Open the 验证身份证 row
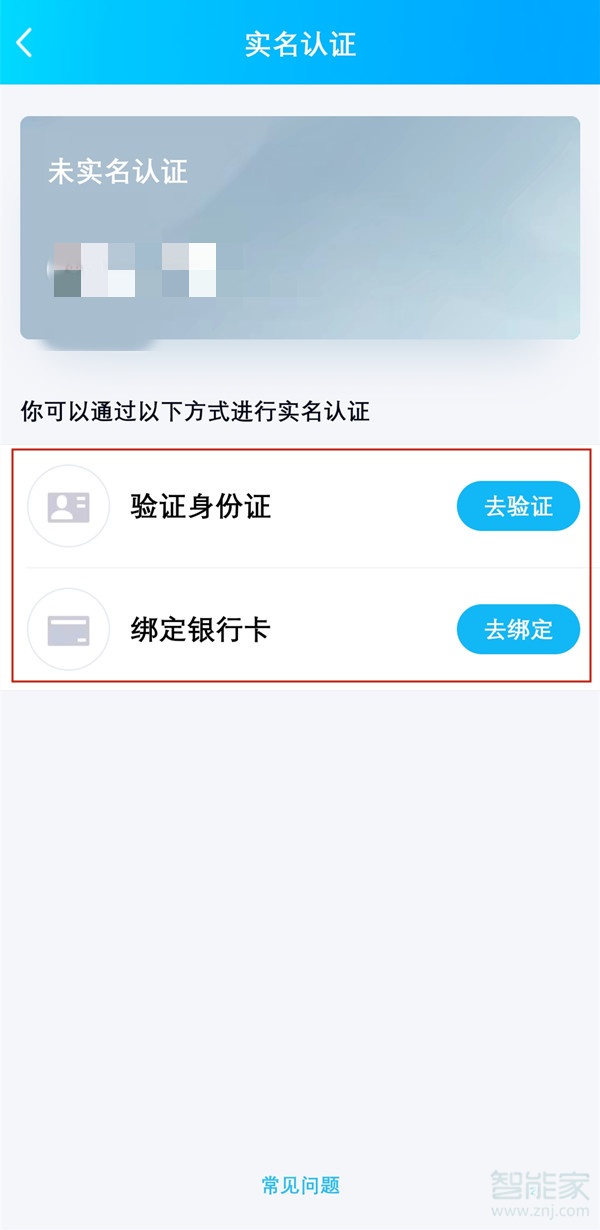This screenshot has width=600, height=1230. click(201, 507)
